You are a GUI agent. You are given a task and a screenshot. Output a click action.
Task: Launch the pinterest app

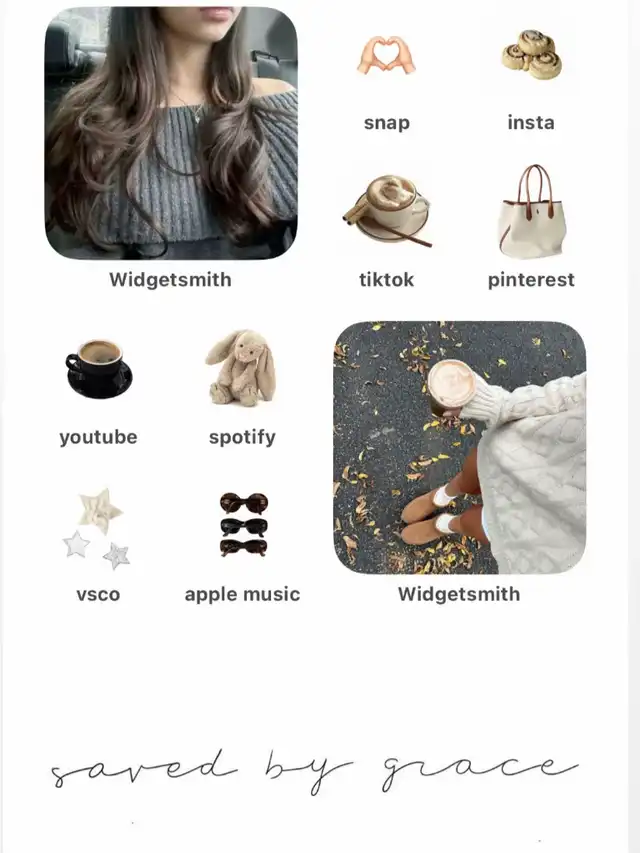pos(531,211)
